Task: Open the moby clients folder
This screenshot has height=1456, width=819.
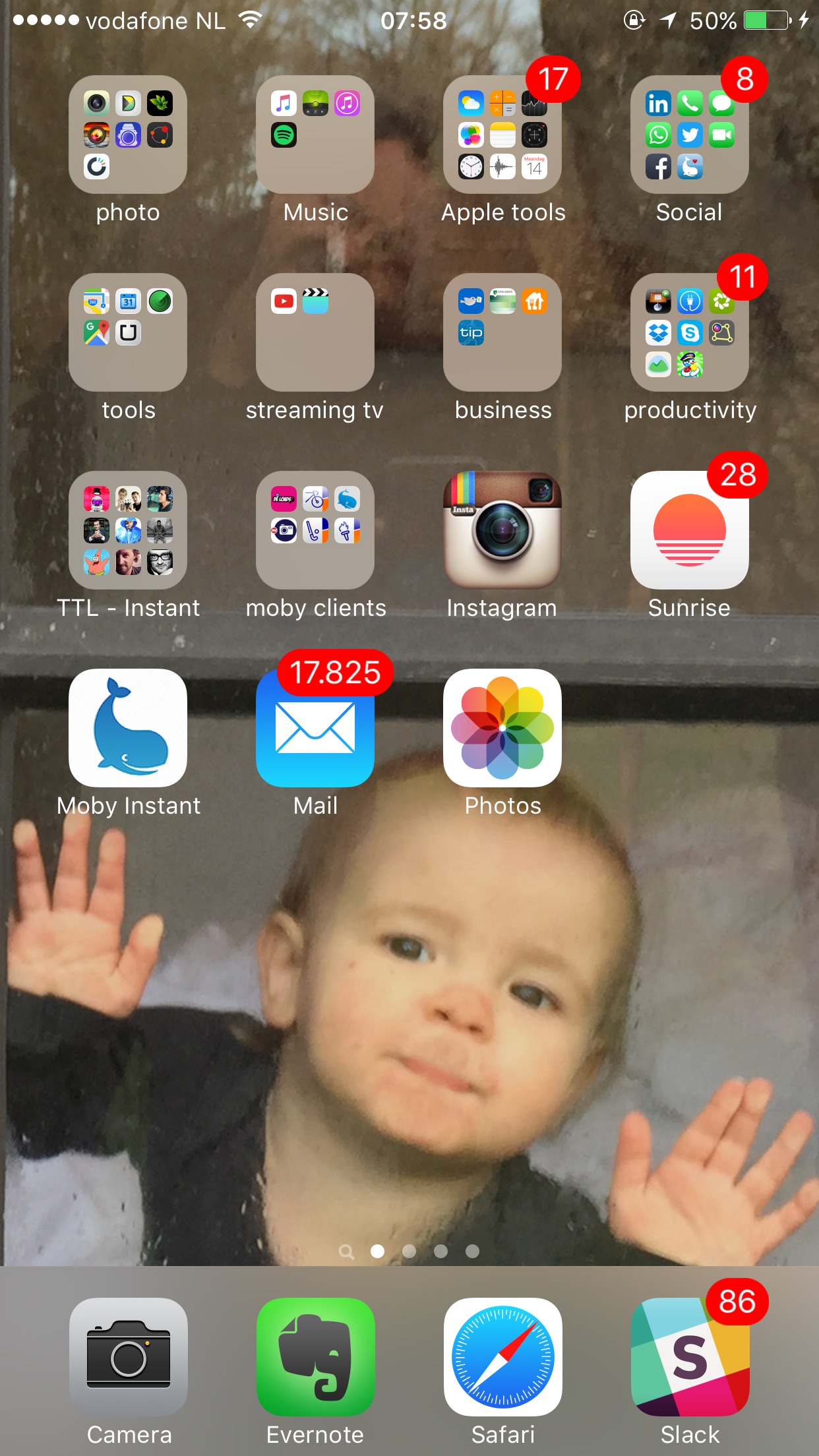Action: pos(315,530)
